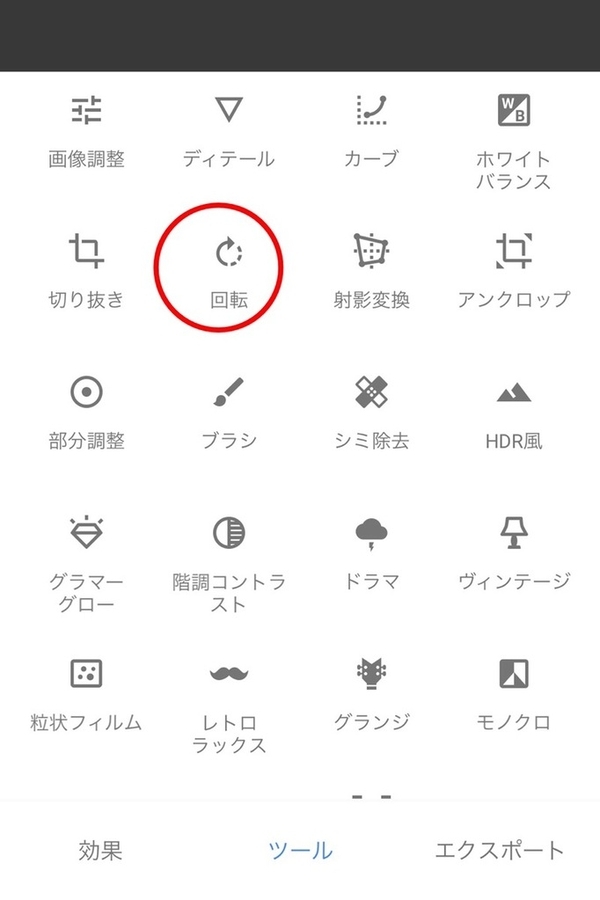Go to the エクスポート tab
Viewport: 600px width, 900px height.
(499, 851)
